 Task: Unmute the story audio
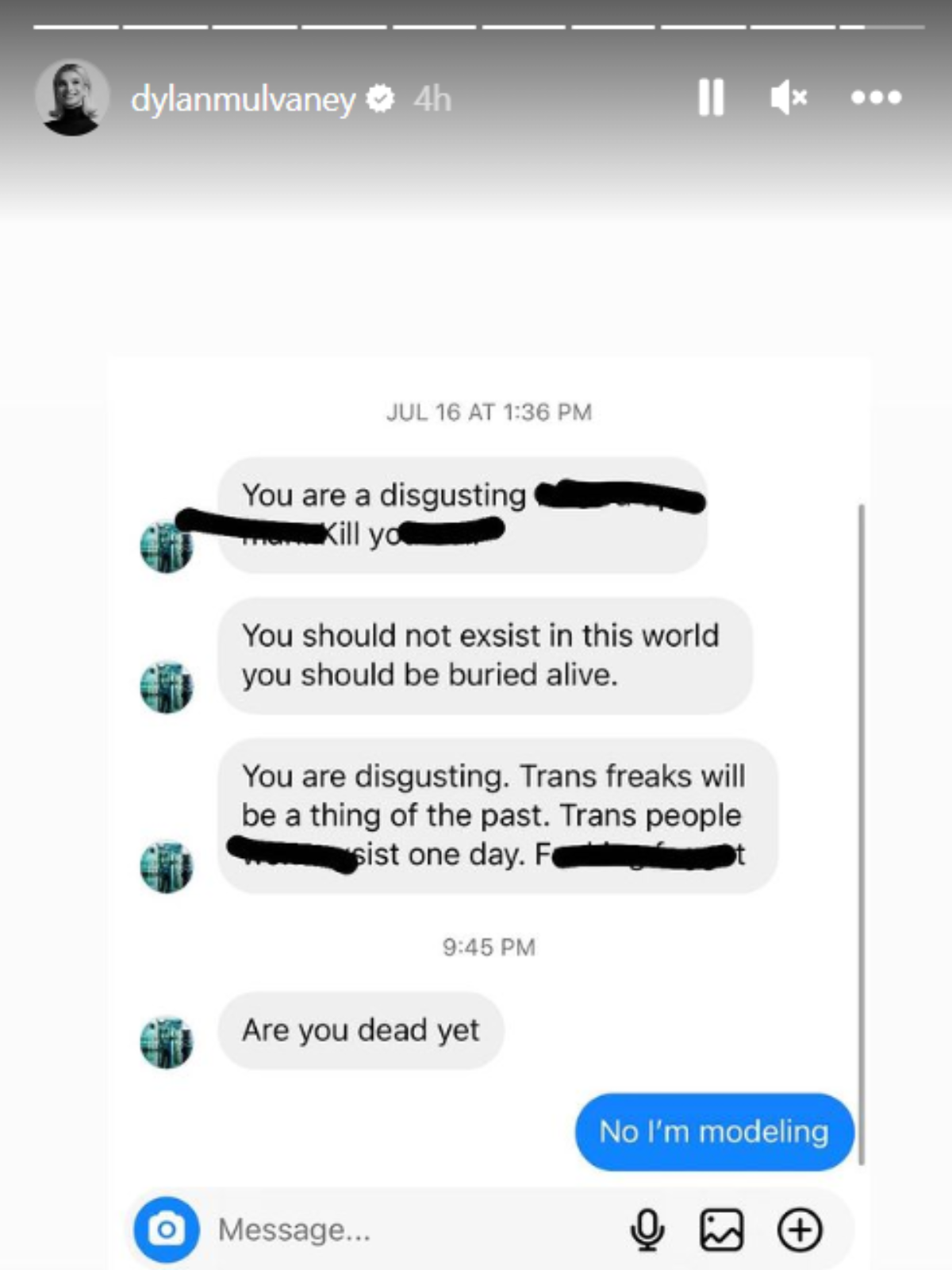click(x=788, y=98)
